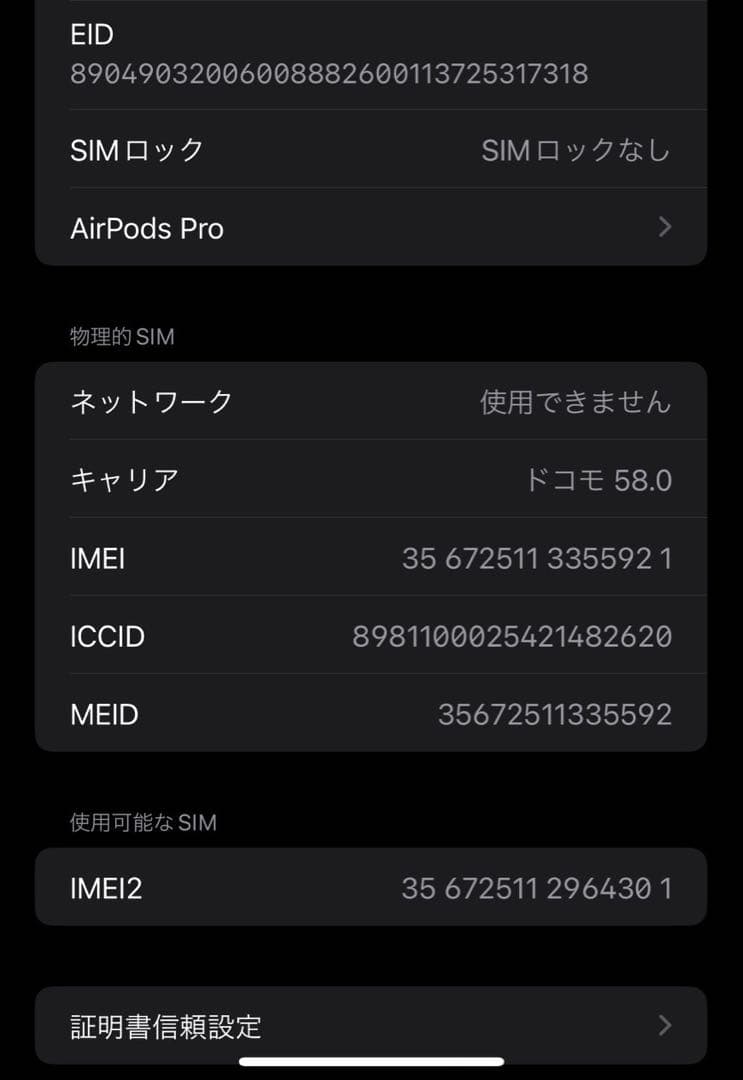Tap the 物理的SIM section header
The width and height of the screenshot is (743, 1080).
(x=120, y=337)
